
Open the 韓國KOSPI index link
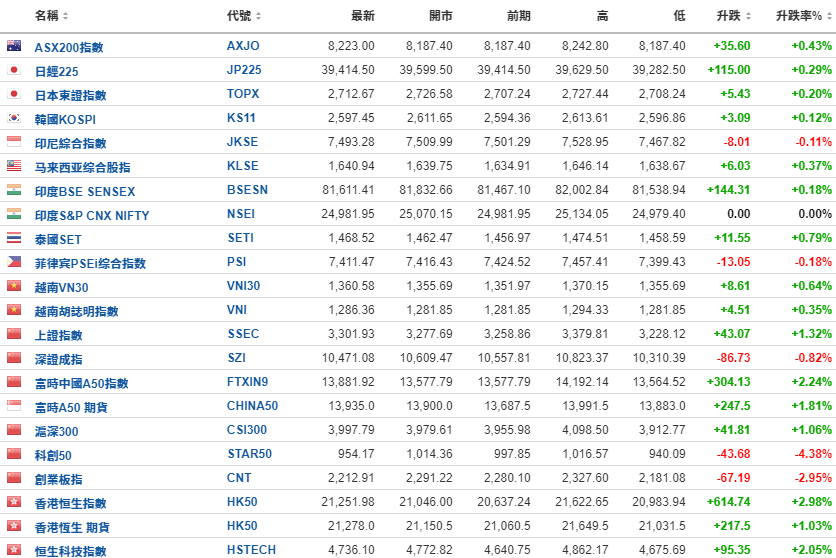65,119
